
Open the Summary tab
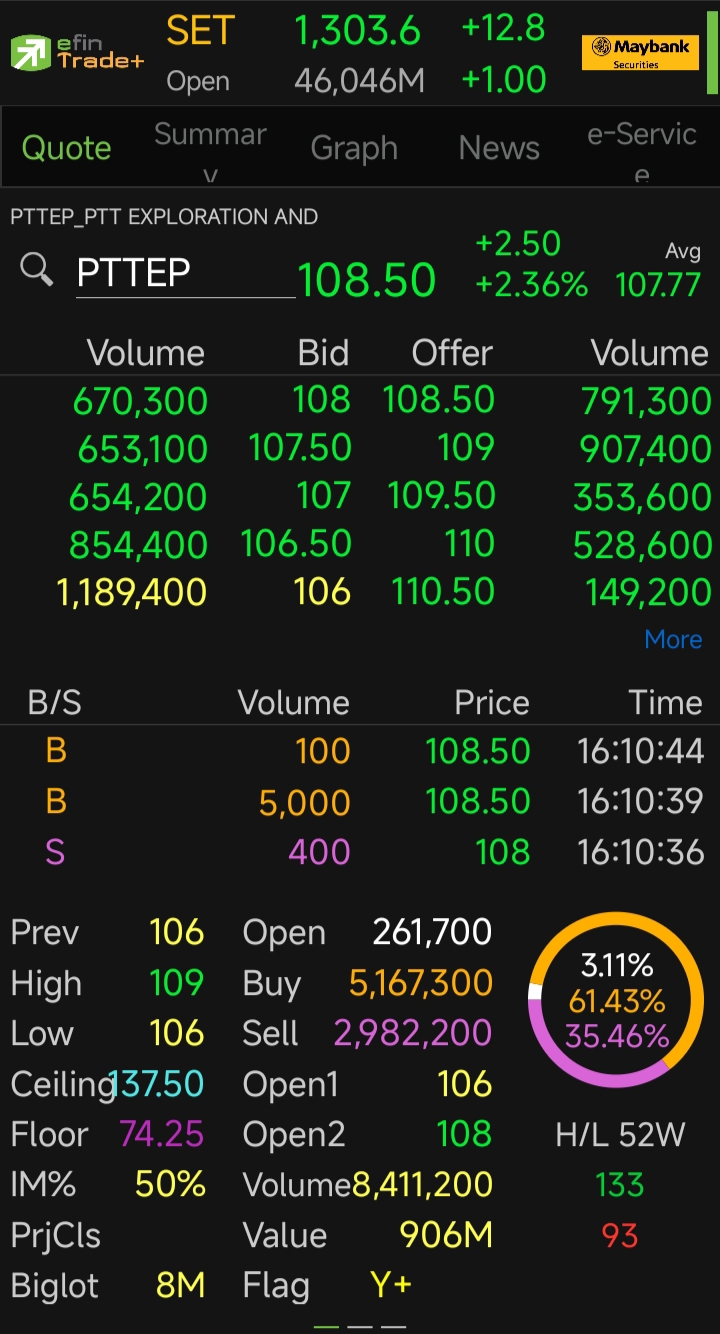[x=210, y=150]
